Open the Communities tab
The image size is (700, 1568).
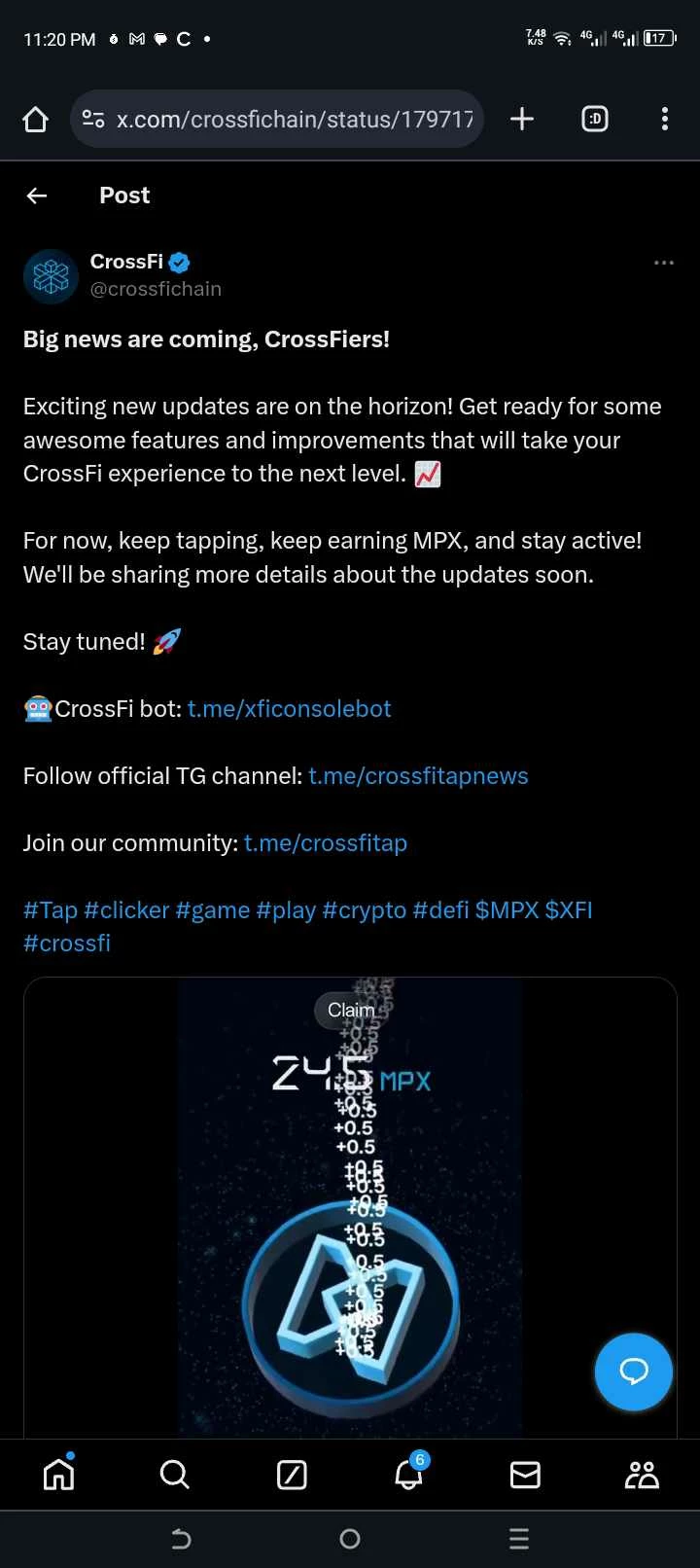tap(642, 1475)
